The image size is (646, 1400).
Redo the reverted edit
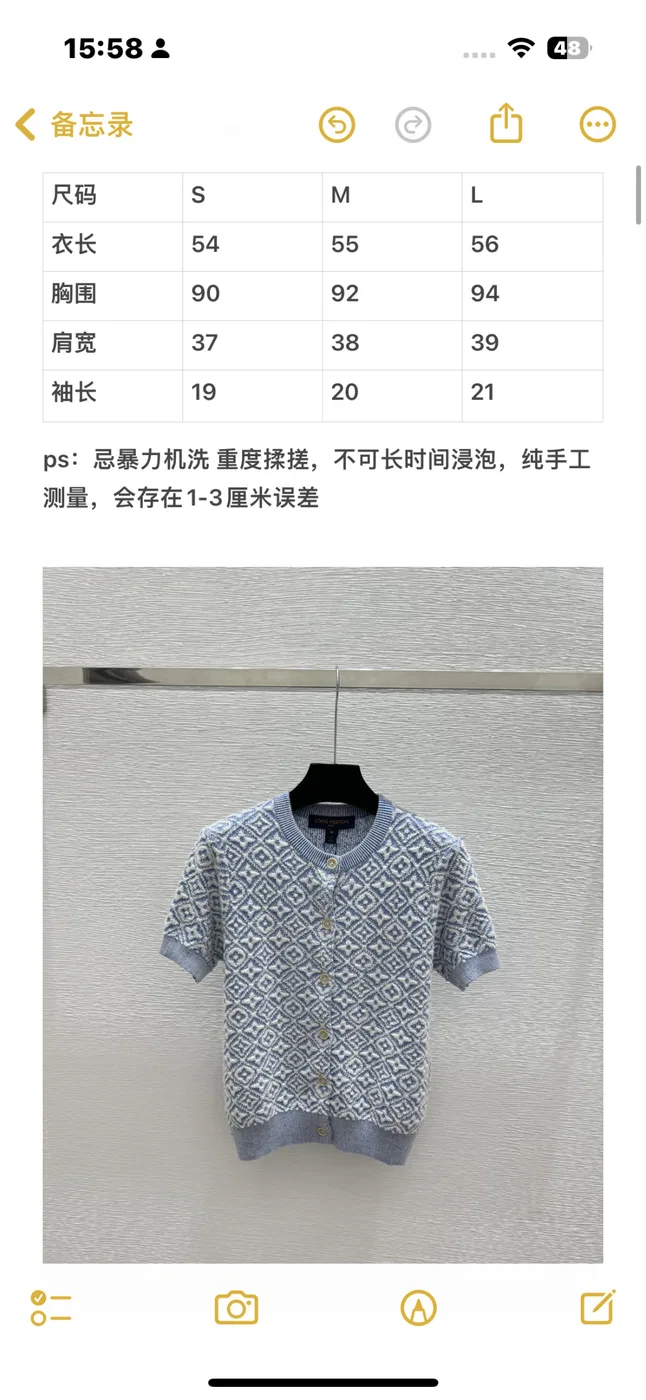click(413, 125)
